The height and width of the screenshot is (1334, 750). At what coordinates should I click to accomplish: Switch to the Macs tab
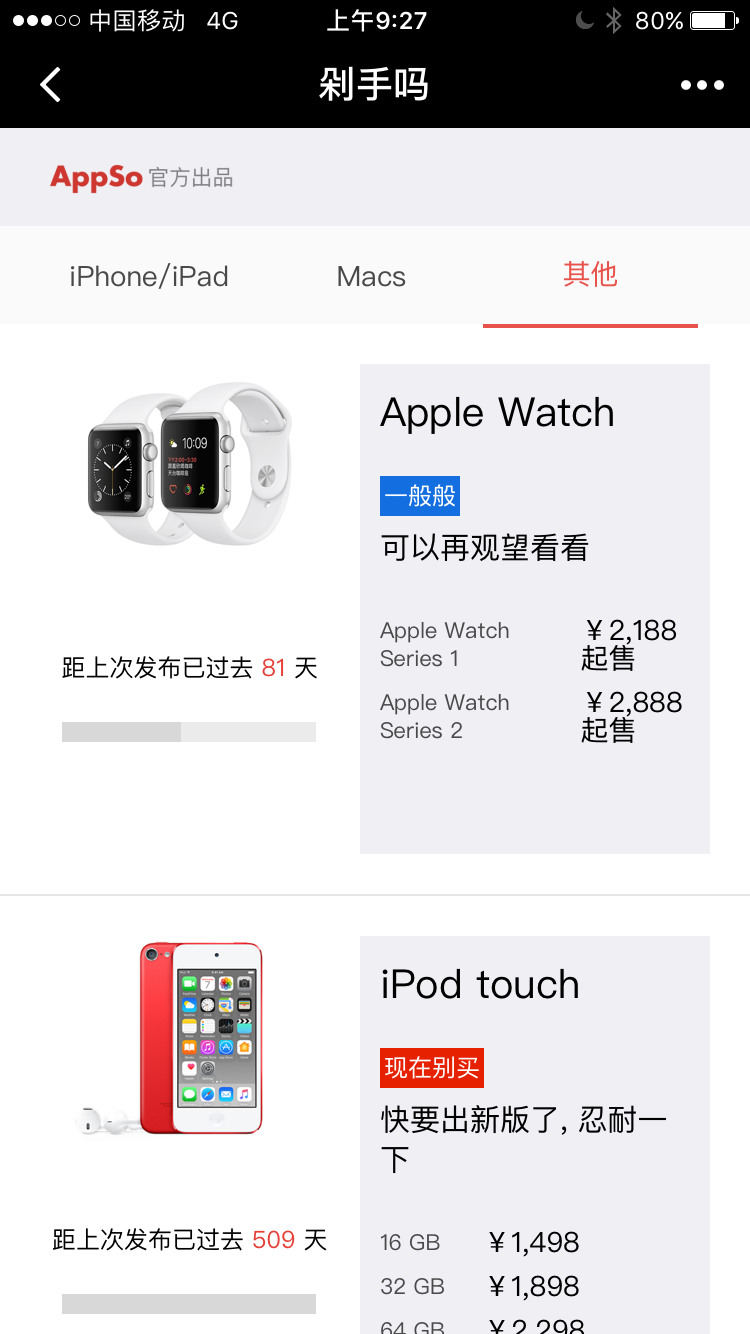tap(371, 276)
